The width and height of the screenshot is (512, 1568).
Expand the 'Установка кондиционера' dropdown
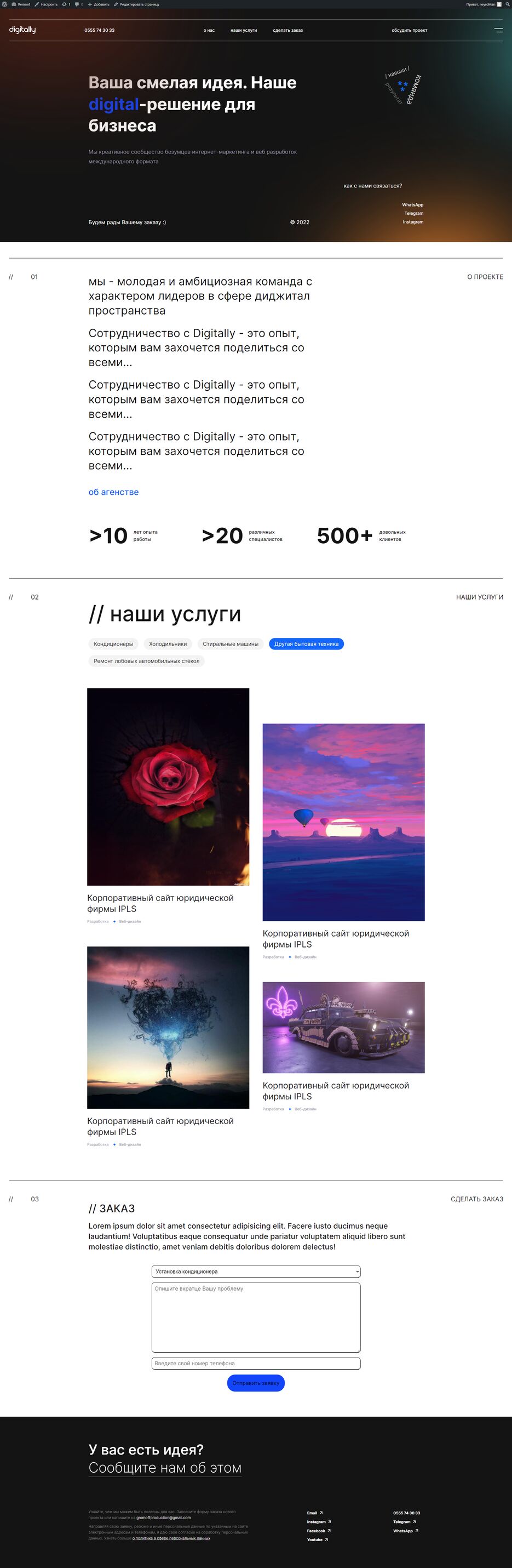[x=255, y=1271]
